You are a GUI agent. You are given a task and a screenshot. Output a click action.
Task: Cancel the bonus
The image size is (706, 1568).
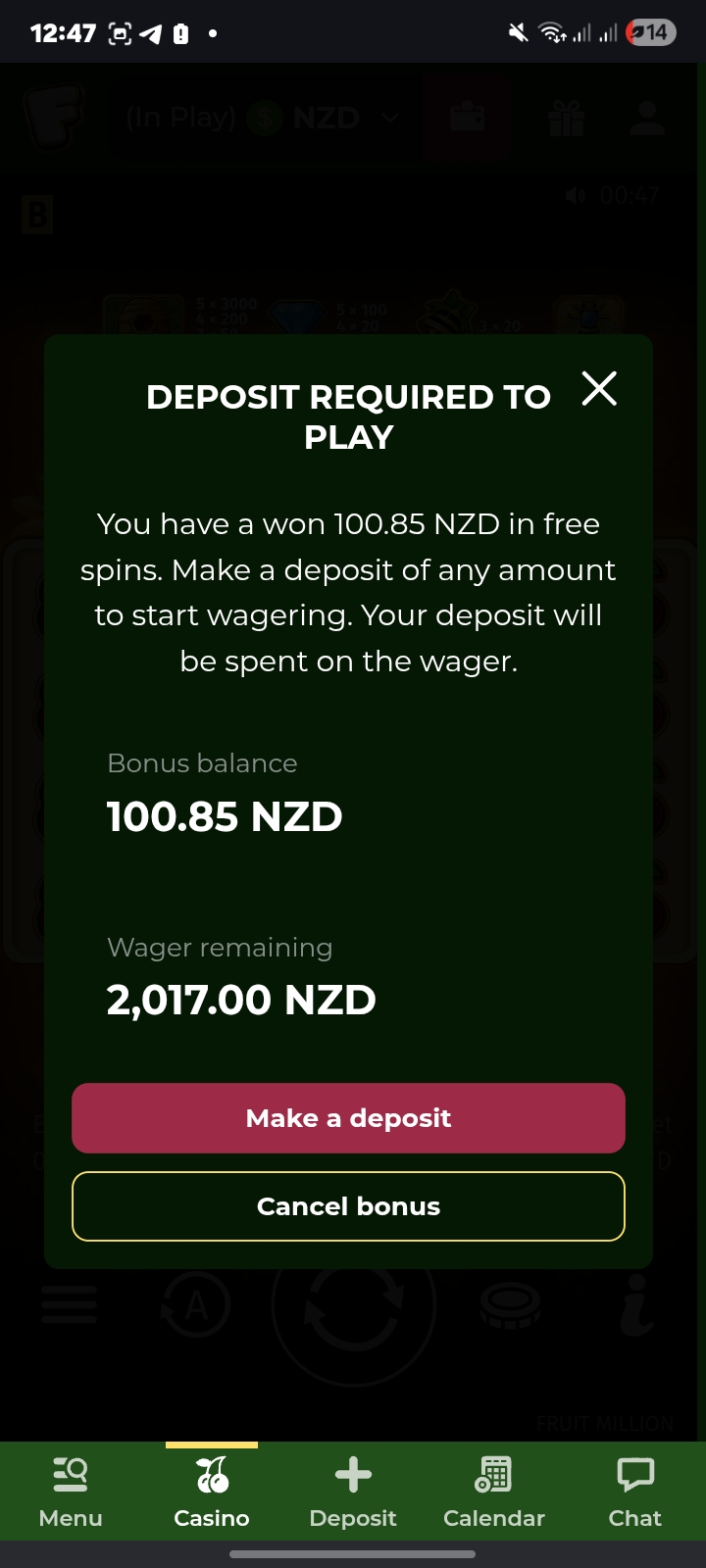[x=348, y=1206]
